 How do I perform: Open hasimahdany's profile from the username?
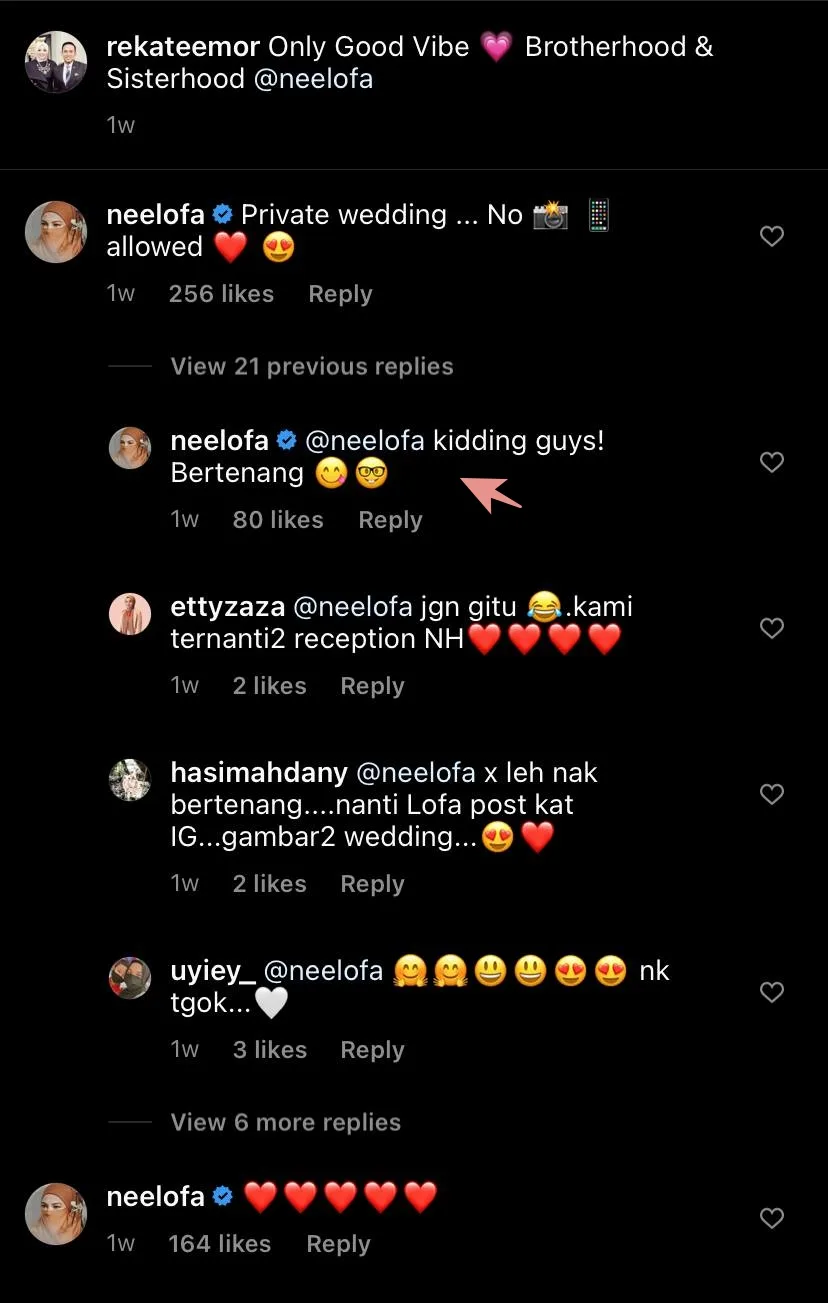pos(259,773)
